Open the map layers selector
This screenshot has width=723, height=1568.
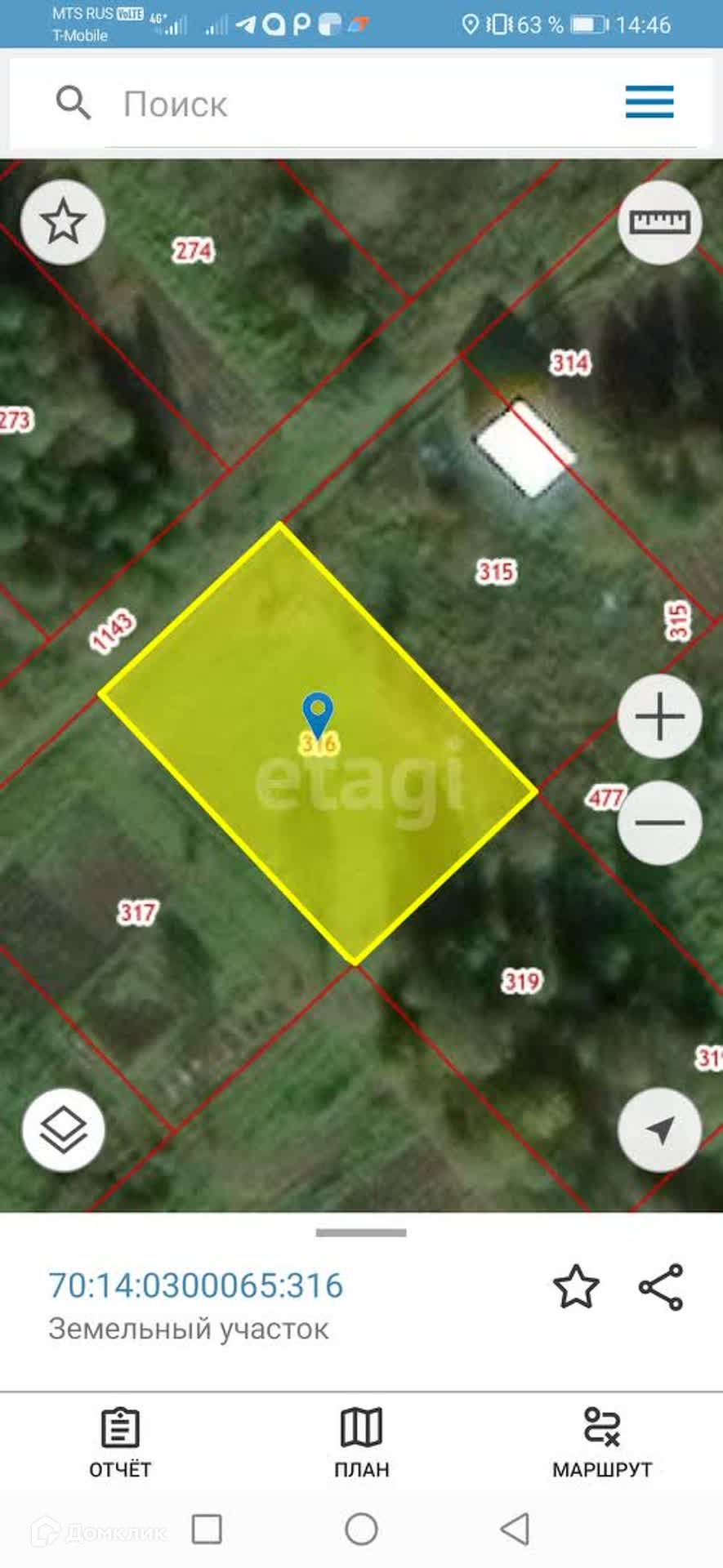[63, 1130]
